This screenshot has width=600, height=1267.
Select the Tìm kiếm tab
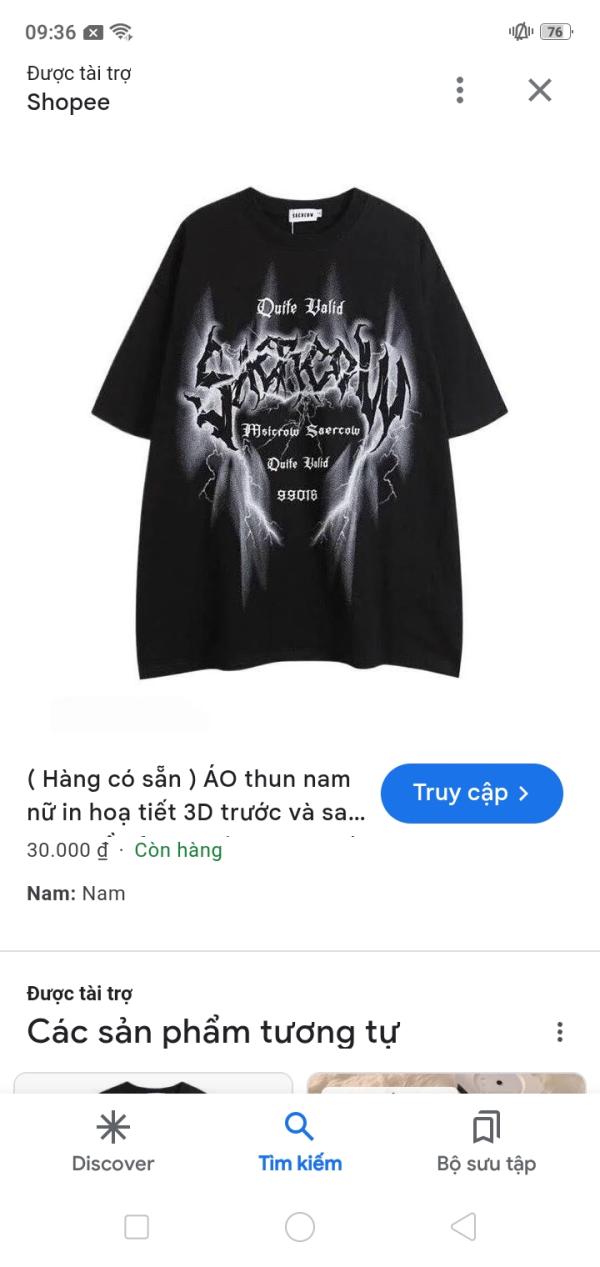[x=300, y=1143]
